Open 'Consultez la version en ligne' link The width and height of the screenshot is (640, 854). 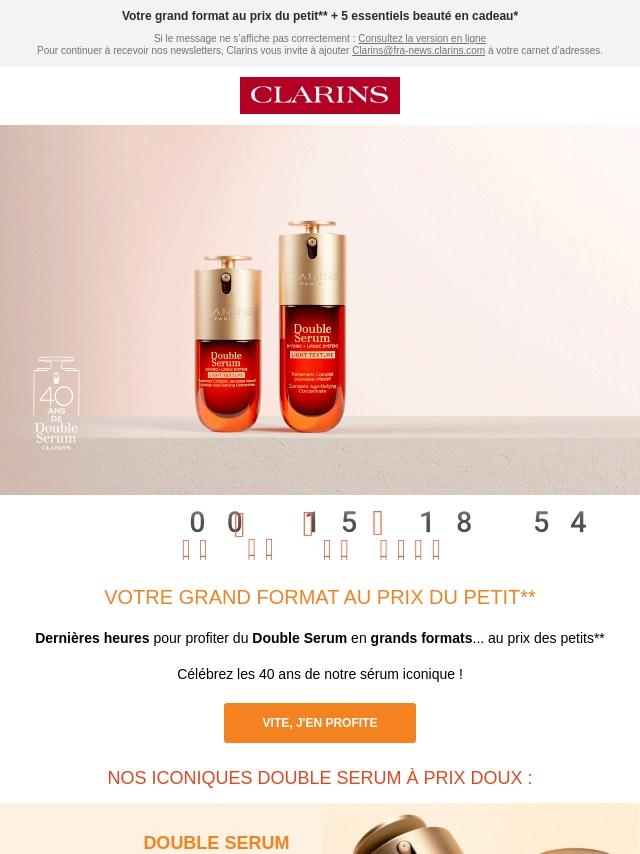(422, 39)
